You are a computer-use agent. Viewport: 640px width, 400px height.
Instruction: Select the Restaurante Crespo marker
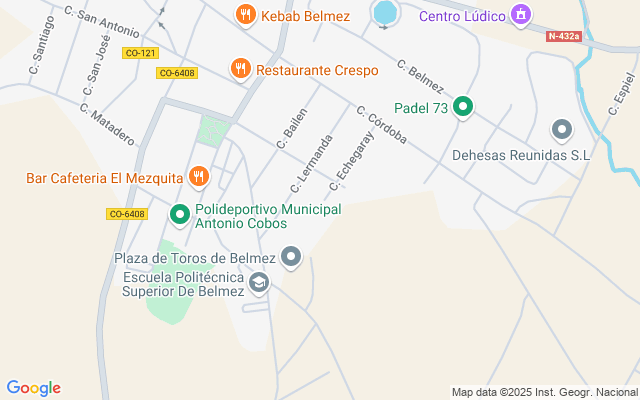point(240,69)
